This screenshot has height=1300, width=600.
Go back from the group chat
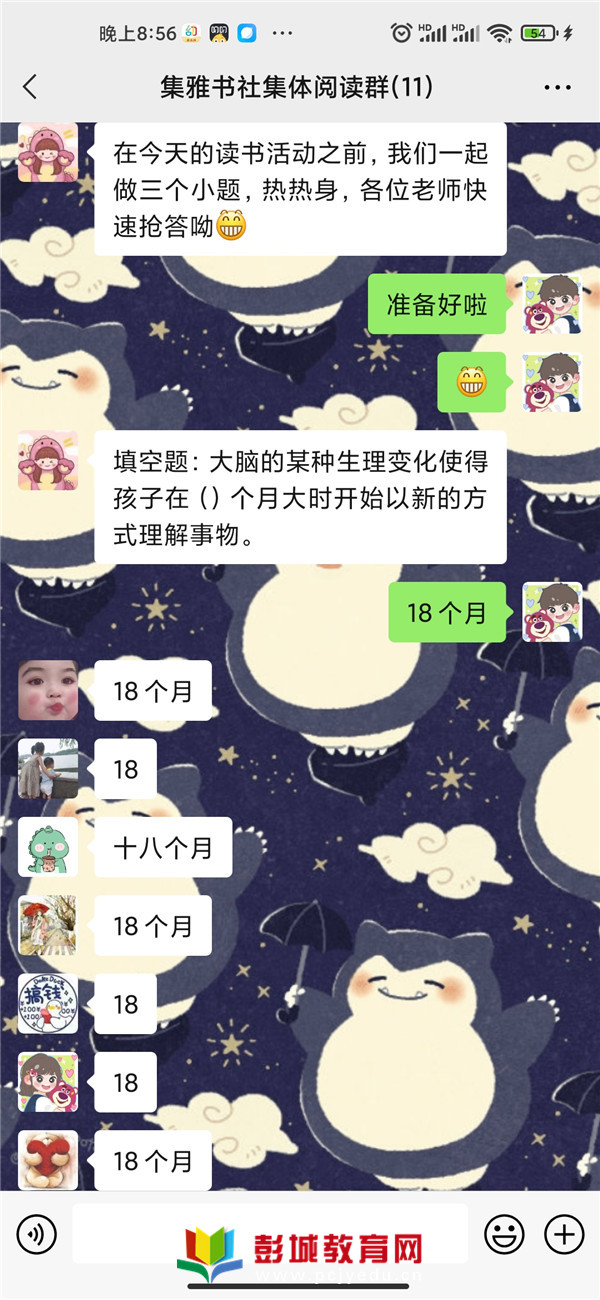tap(30, 88)
